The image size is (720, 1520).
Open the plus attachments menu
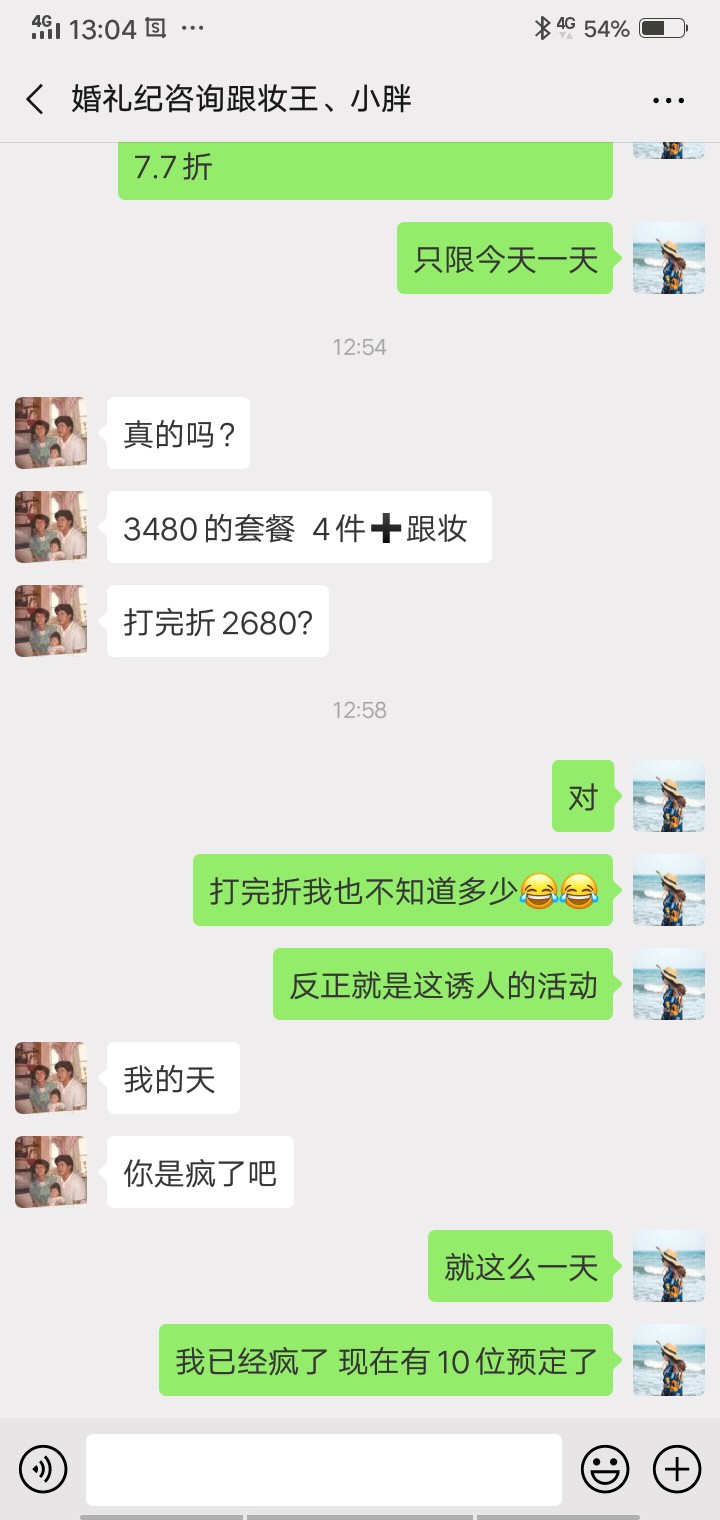(677, 1469)
